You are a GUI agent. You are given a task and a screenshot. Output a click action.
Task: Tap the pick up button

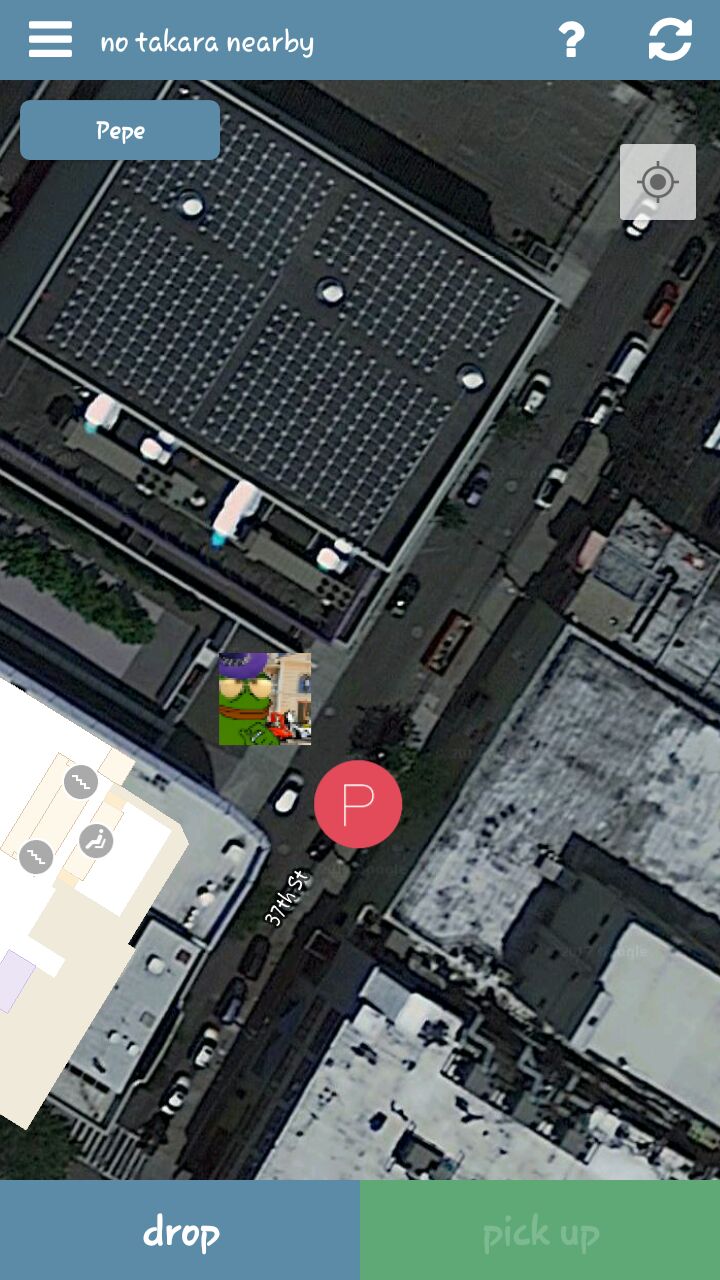point(540,1230)
